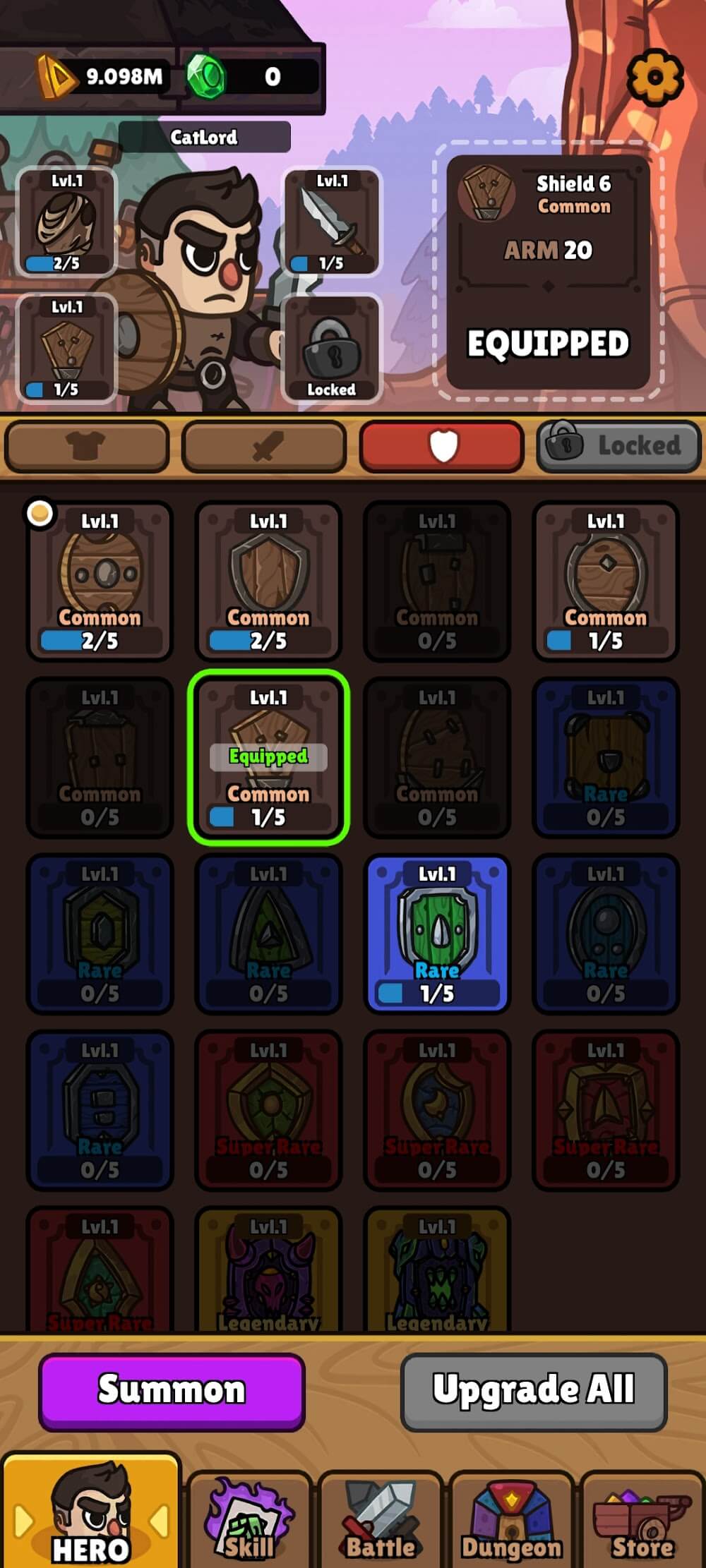
Task: Select the common round shield showing 1/5
Action: click(x=606, y=581)
